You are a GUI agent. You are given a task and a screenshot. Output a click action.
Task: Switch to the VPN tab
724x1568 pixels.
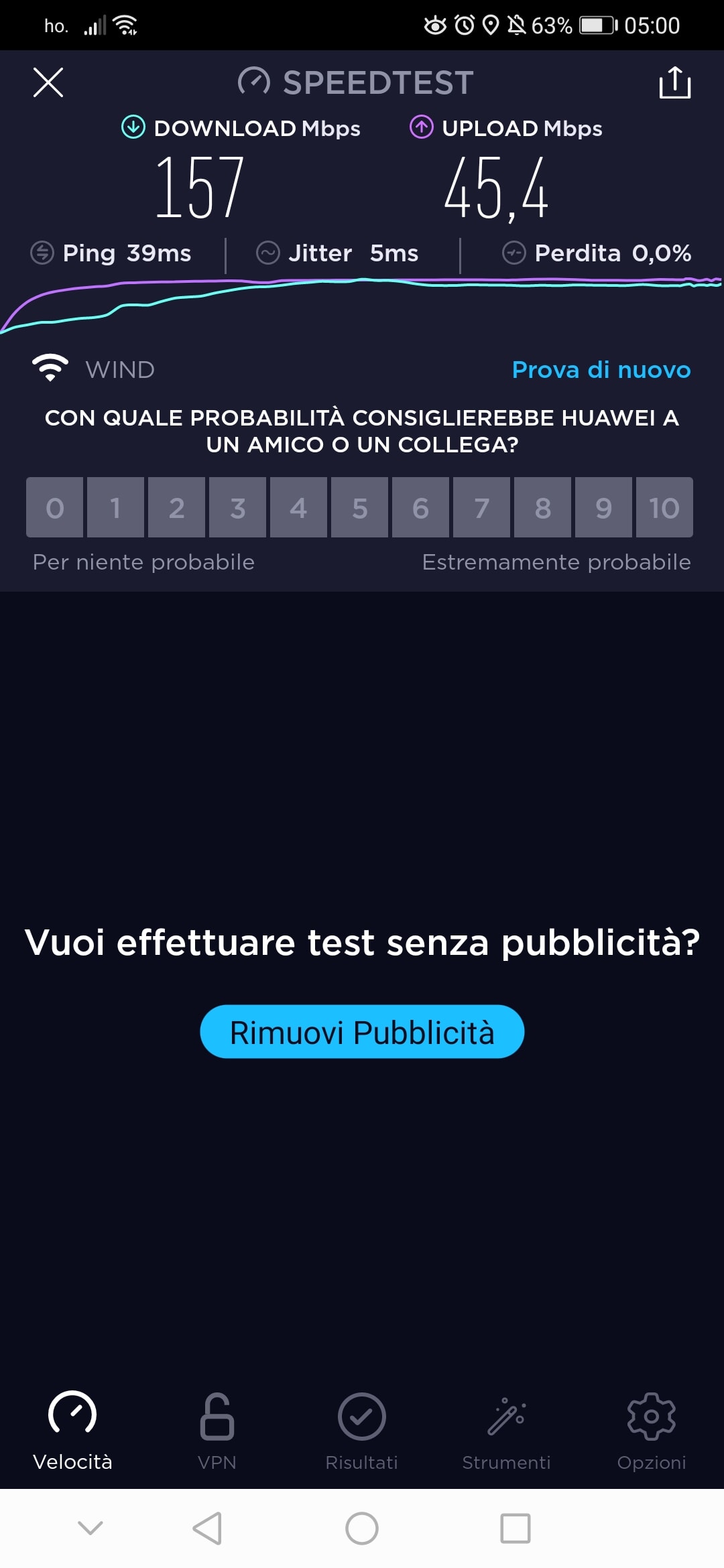point(217,1432)
